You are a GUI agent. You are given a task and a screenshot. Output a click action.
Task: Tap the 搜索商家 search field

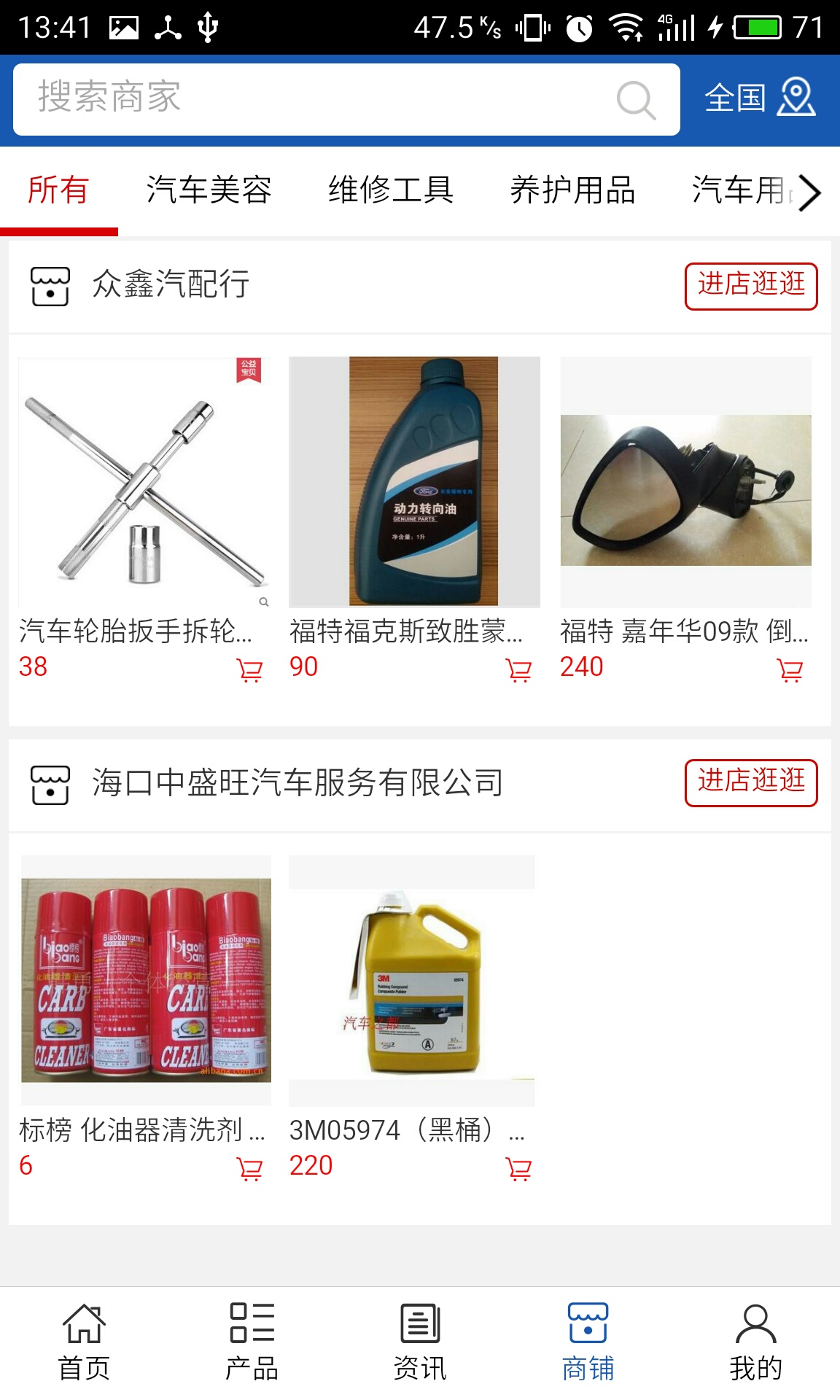(321, 98)
